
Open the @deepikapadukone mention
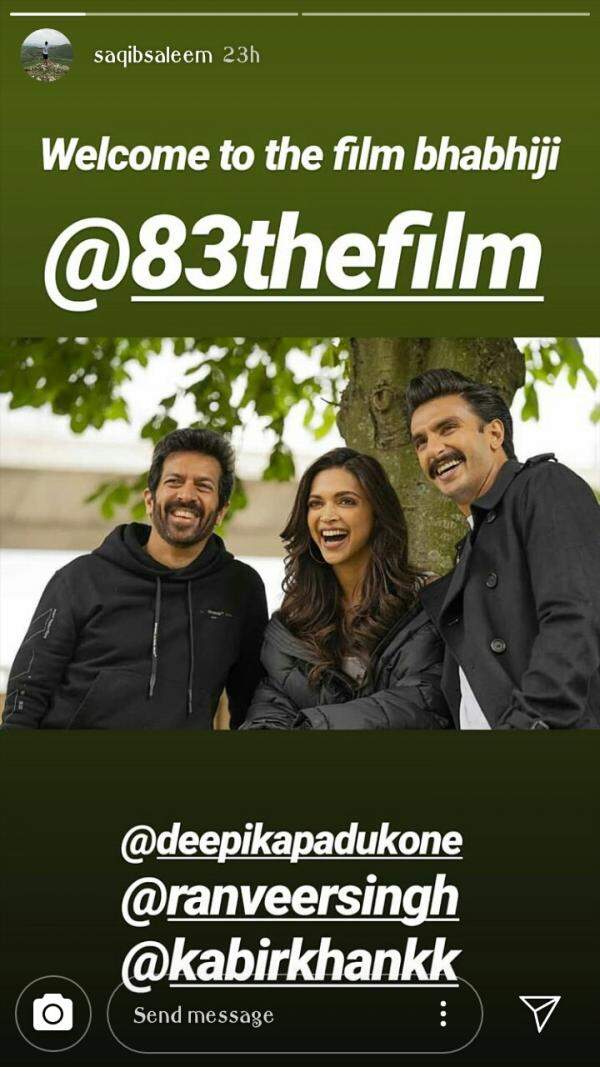pos(293,844)
